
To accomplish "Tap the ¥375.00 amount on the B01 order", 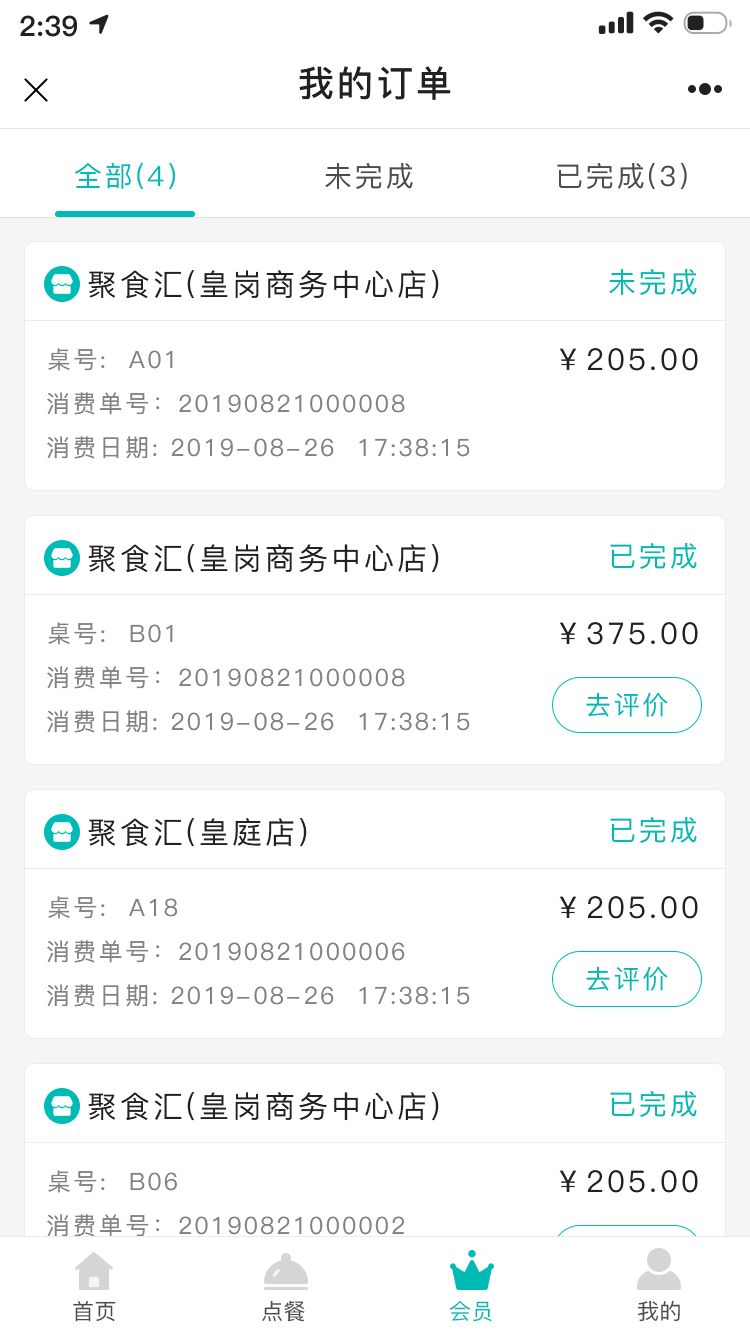I will (630, 633).
